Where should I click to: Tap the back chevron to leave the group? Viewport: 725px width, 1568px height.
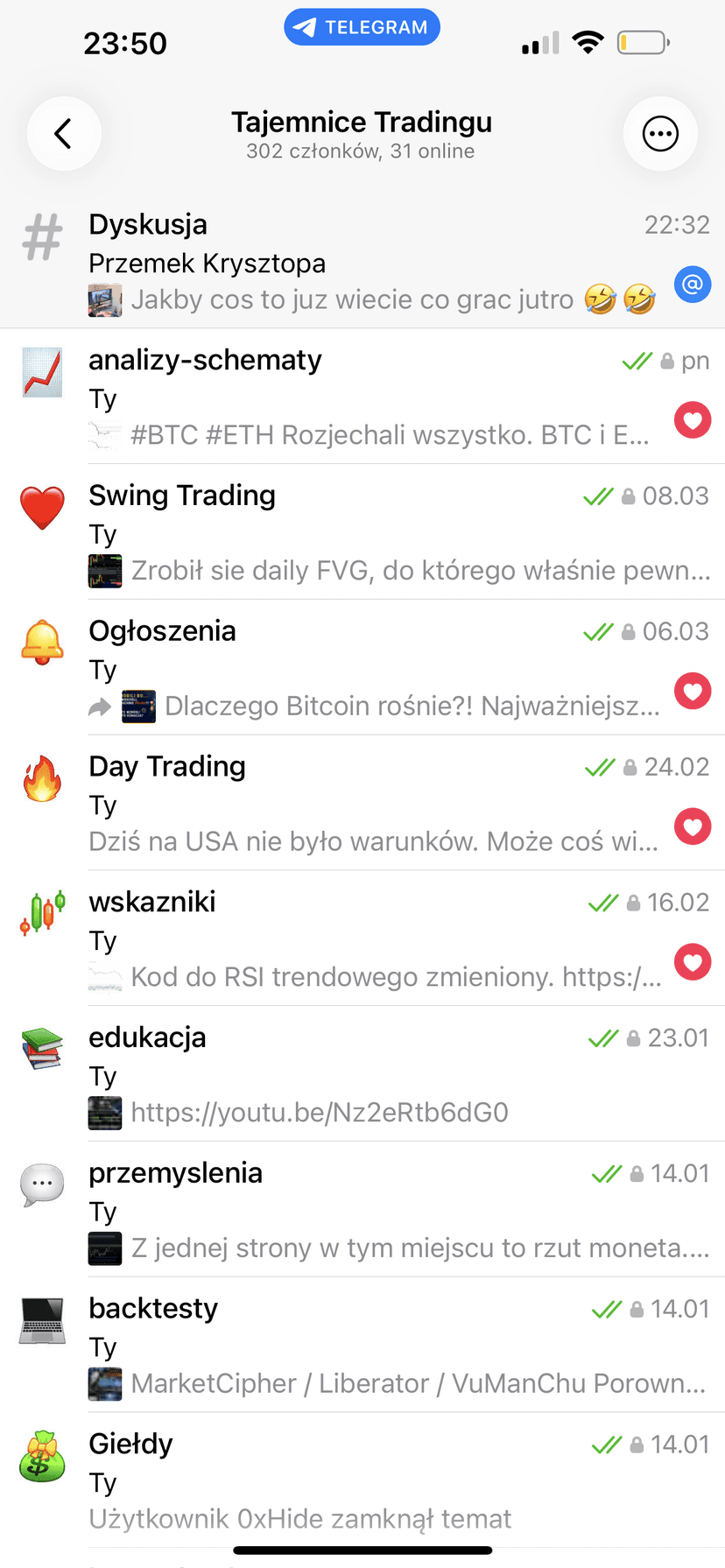pos(64,133)
